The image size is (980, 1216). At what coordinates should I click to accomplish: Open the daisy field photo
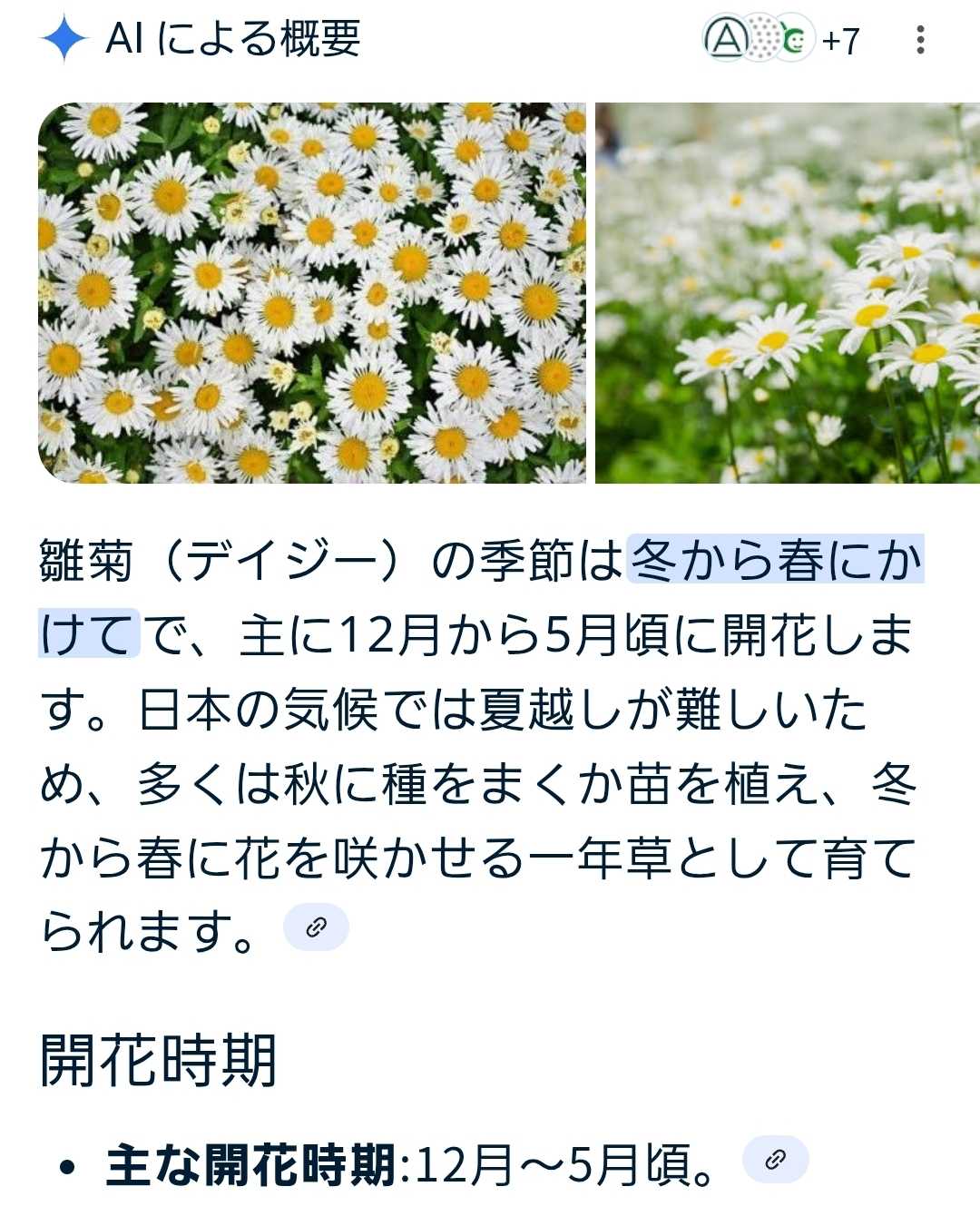(787, 293)
